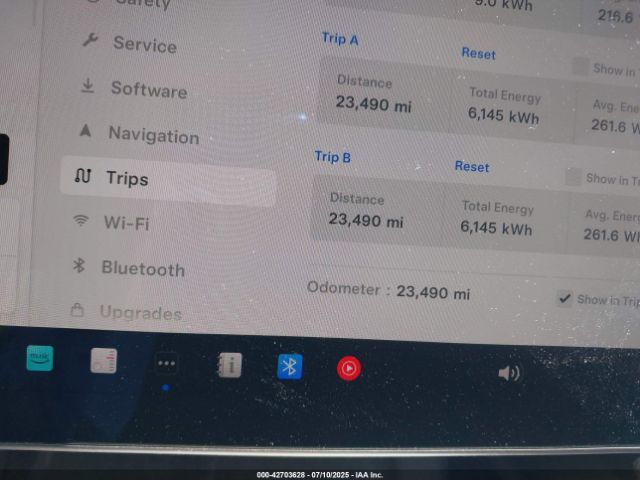Open Wi-Fi settings
640x480 pixels.
point(125,223)
